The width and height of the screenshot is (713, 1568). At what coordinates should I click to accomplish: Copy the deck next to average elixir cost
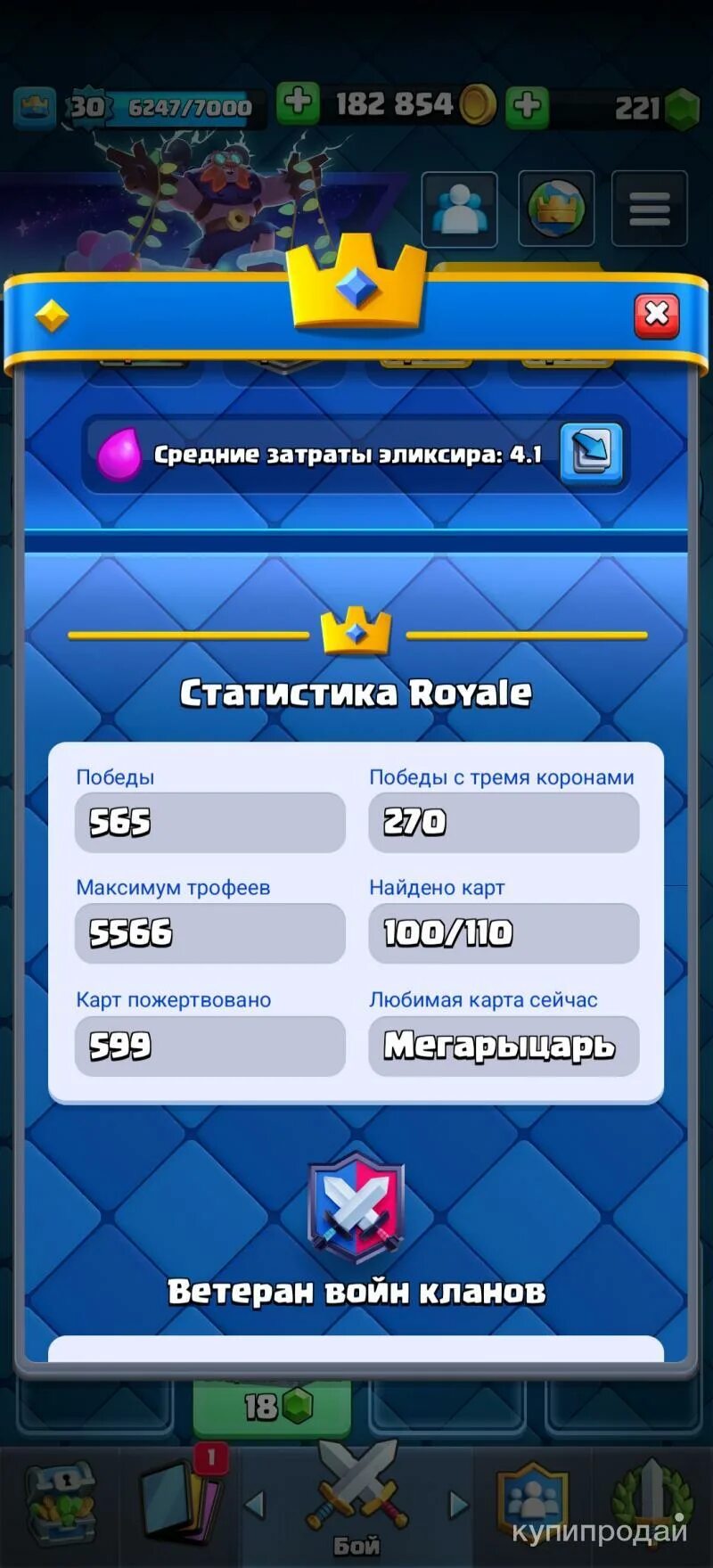click(591, 454)
